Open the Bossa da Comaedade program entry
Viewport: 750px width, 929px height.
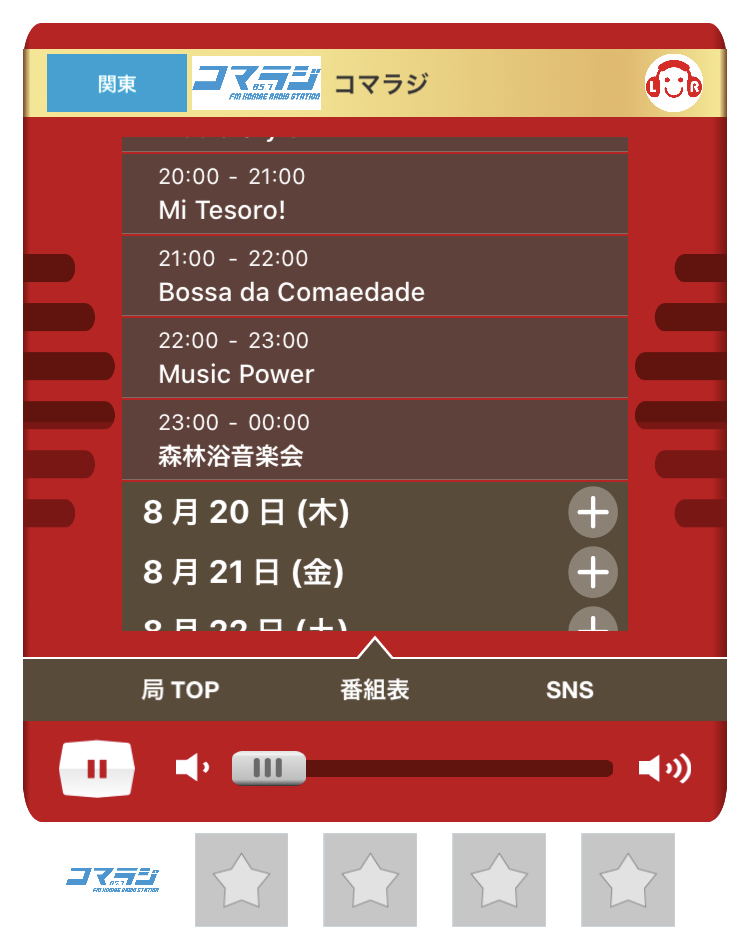point(374,275)
